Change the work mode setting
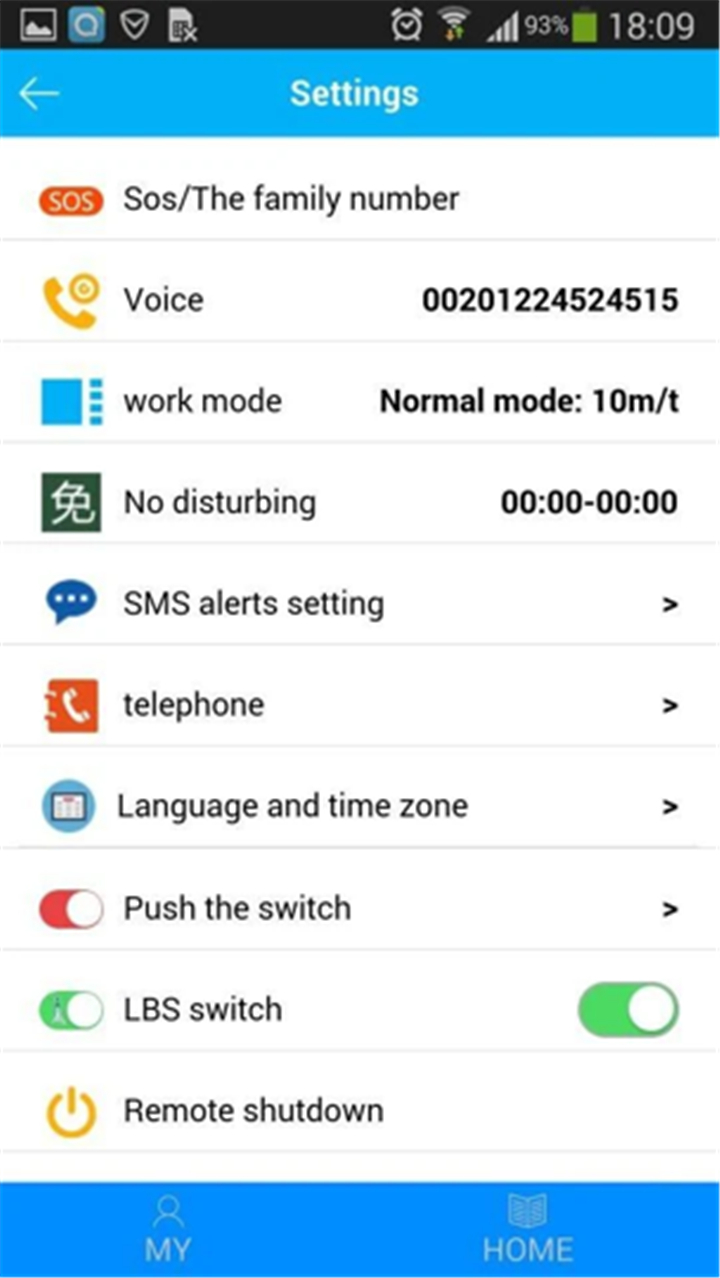 360,401
